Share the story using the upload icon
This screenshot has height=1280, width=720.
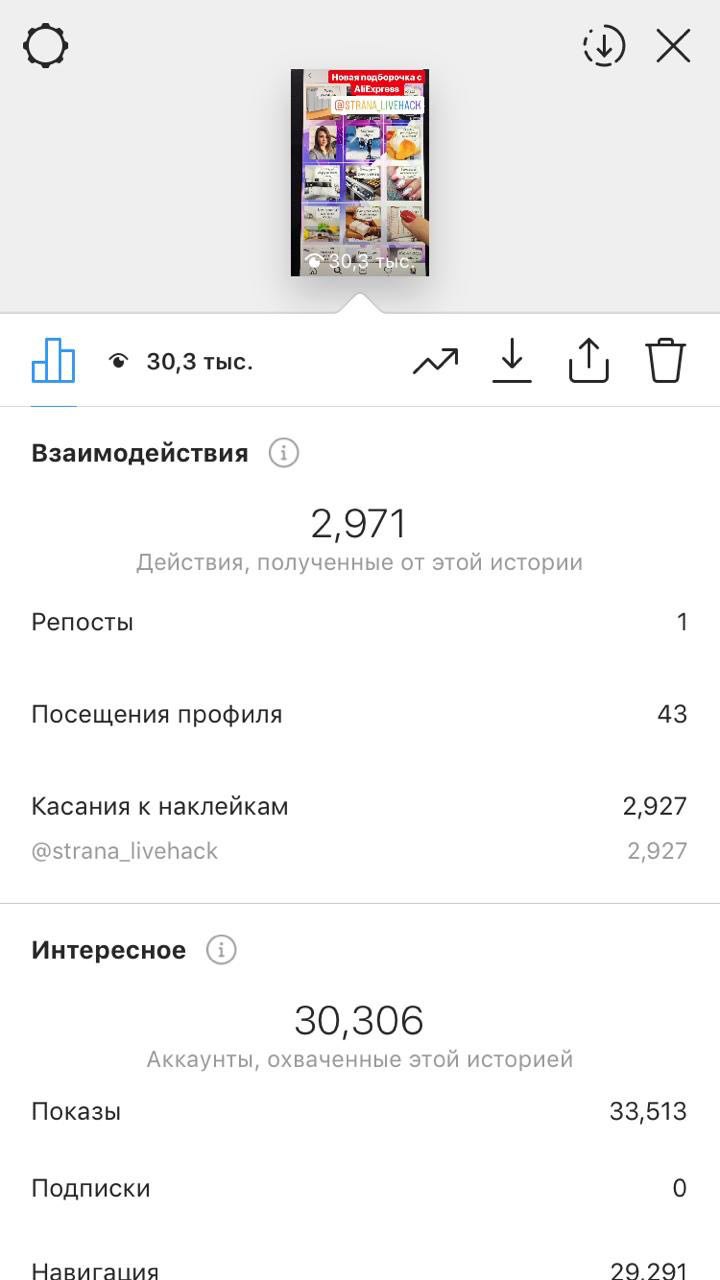pos(589,360)
